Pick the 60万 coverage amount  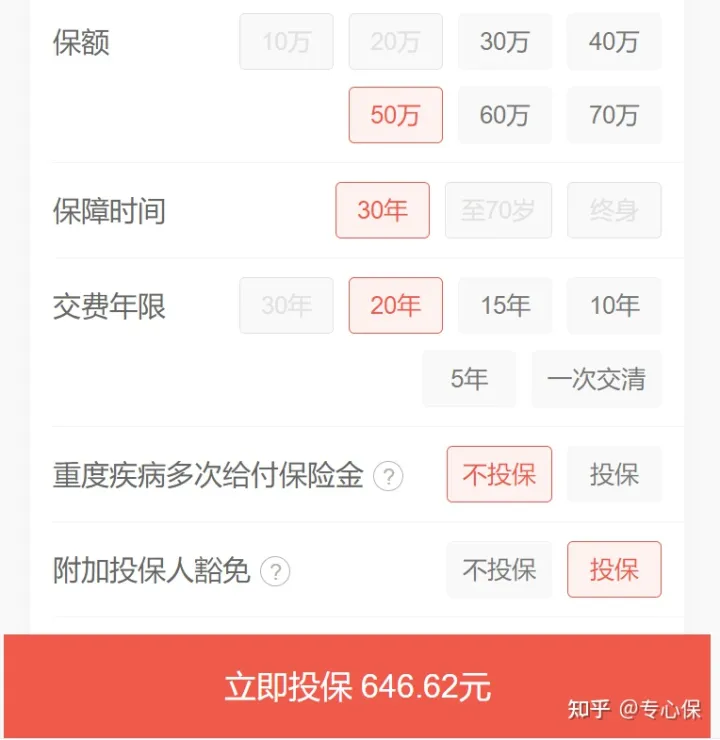coord(505,115)
